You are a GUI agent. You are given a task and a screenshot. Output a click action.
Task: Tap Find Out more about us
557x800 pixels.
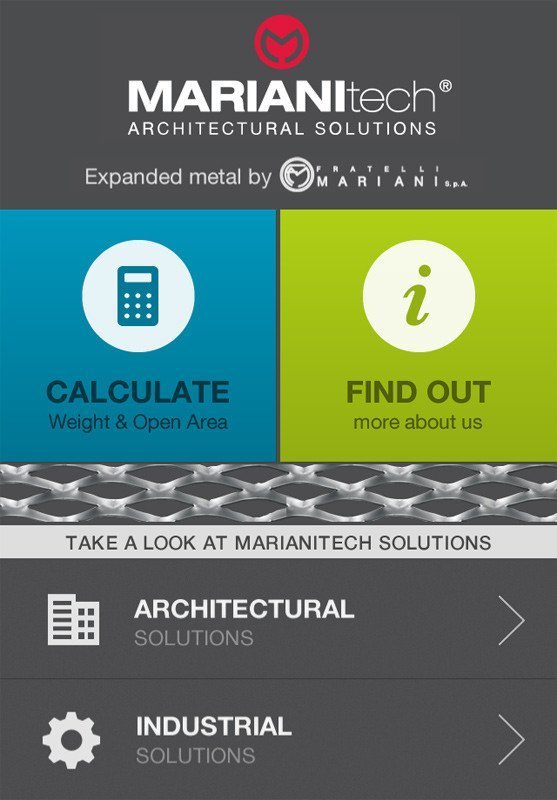click(x=419, y=336)
